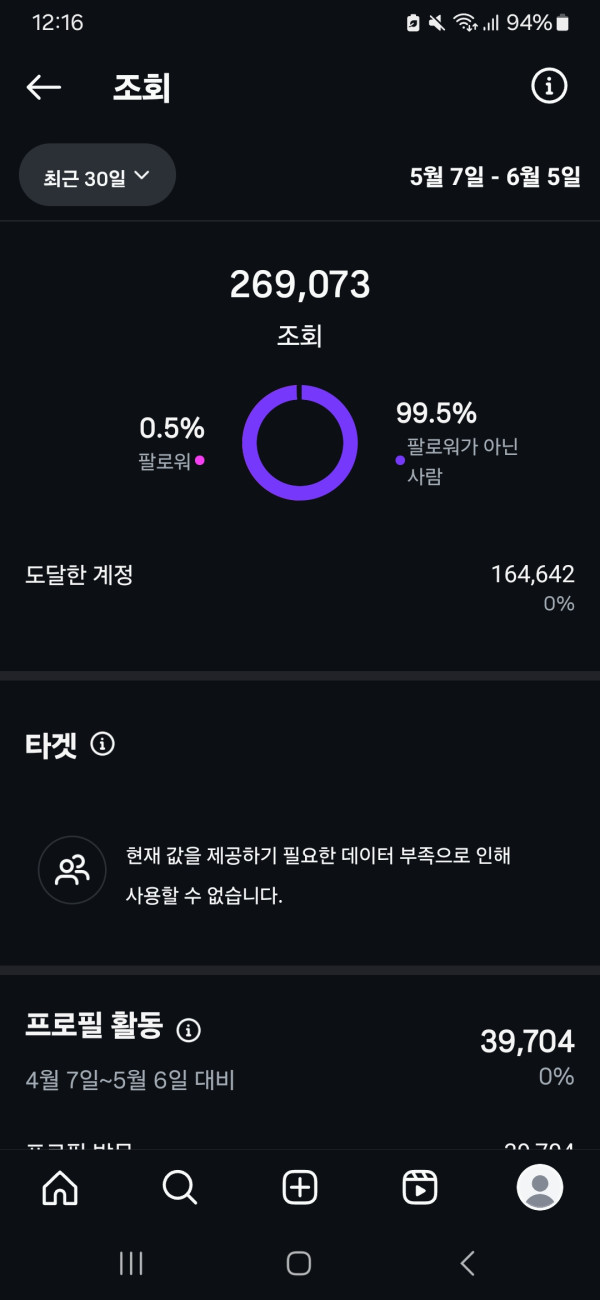Image resolution: width=600 pixels, height=1300 pixels.
Task: Open the info icon in the header
Action: point(548,87)
